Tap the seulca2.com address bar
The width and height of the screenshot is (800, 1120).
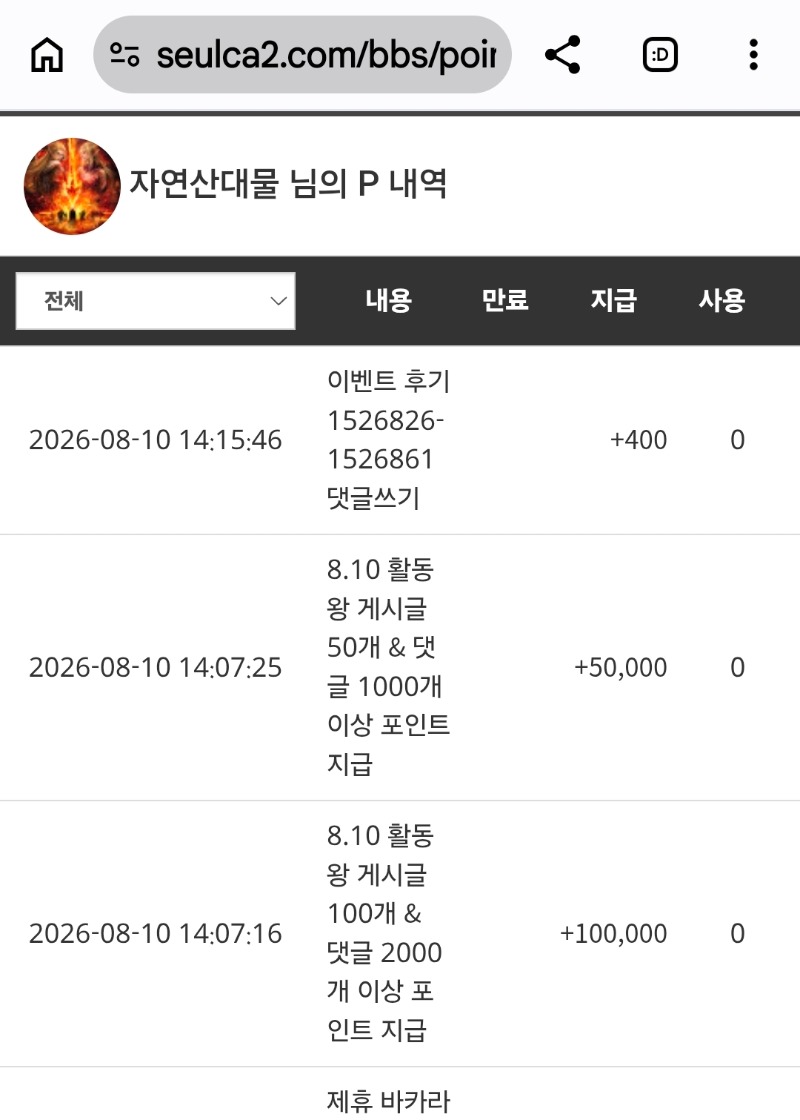302,54
